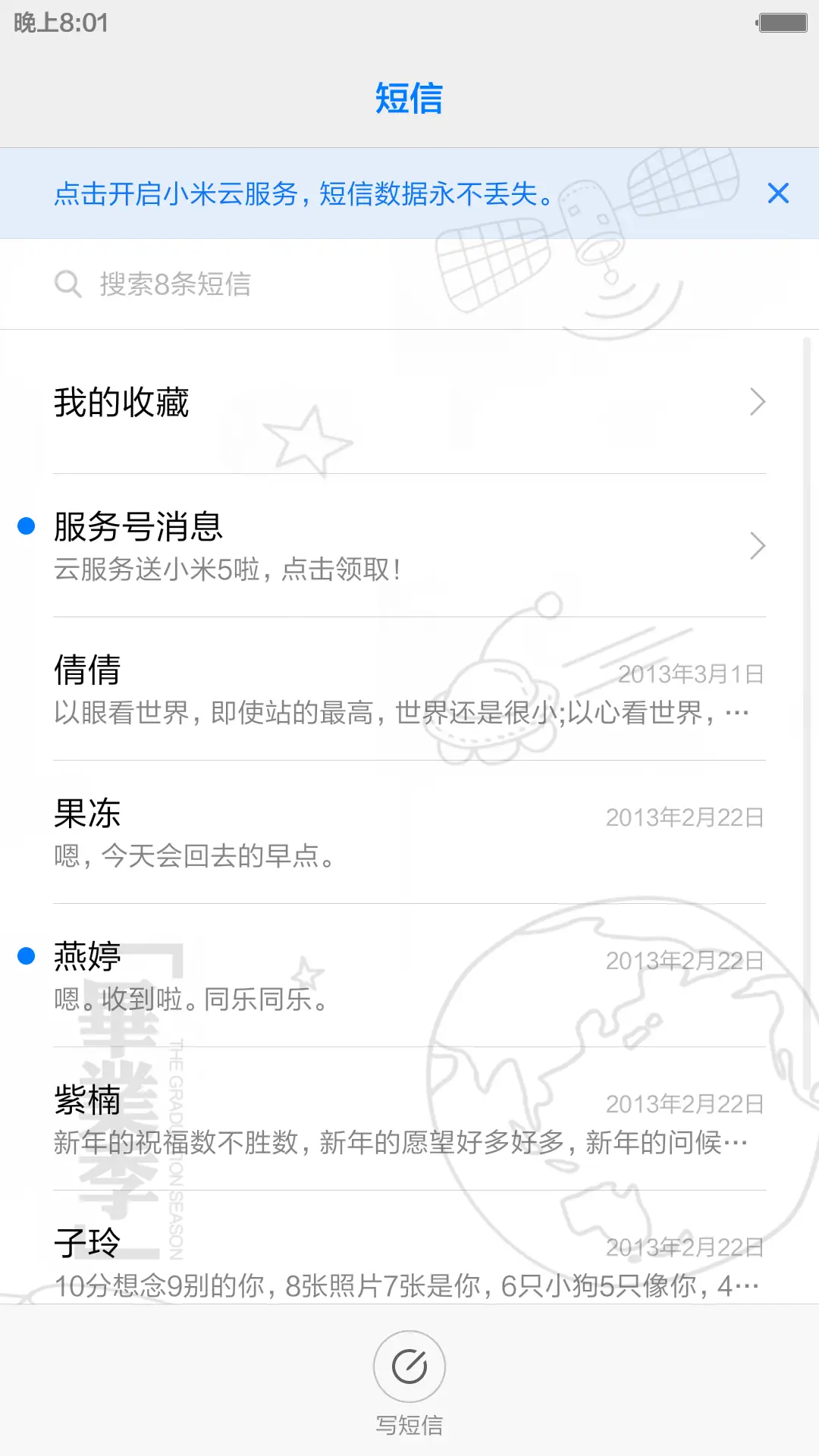Enable 小米云服务 from the banner link
This screenshot has height=1456, width=819.
pyautogui.click(x=303, y=193)
